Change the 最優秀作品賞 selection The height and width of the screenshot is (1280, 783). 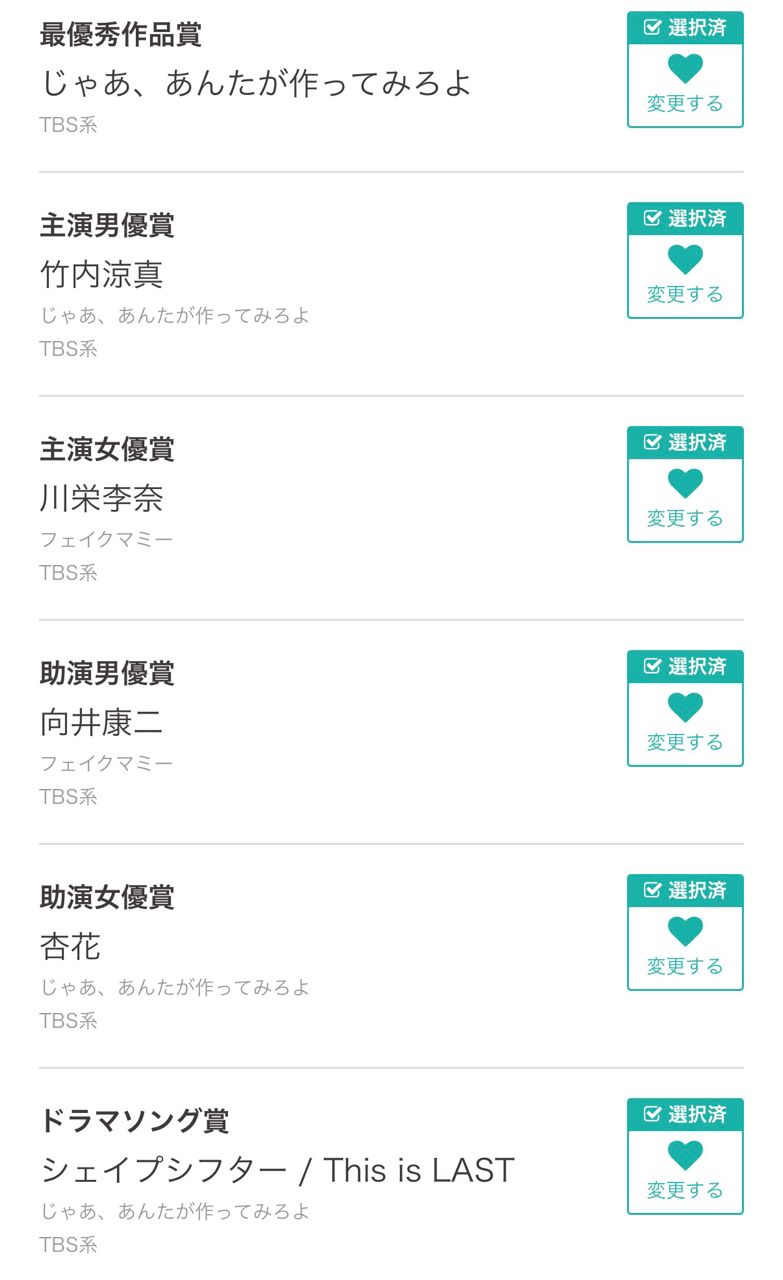pos(685,85)
